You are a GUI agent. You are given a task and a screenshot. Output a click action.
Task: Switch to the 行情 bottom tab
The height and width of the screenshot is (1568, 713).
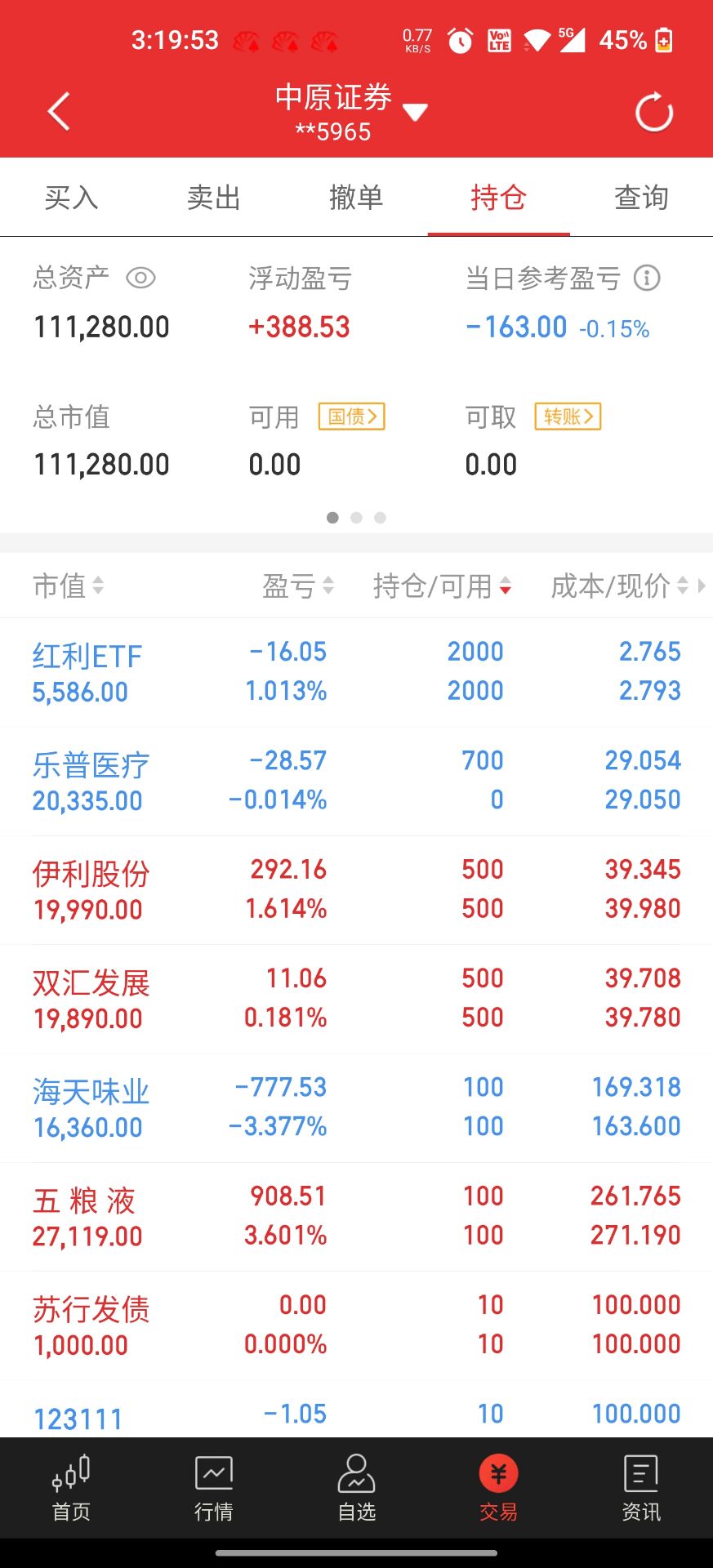(214, 1488)
